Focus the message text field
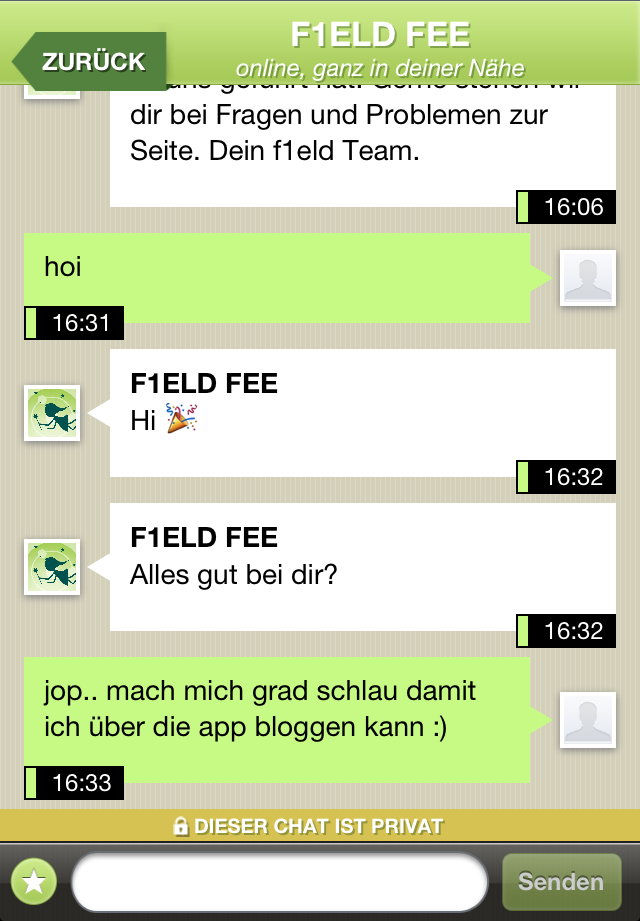Screen dimensions: 640x921 point(279,882)
